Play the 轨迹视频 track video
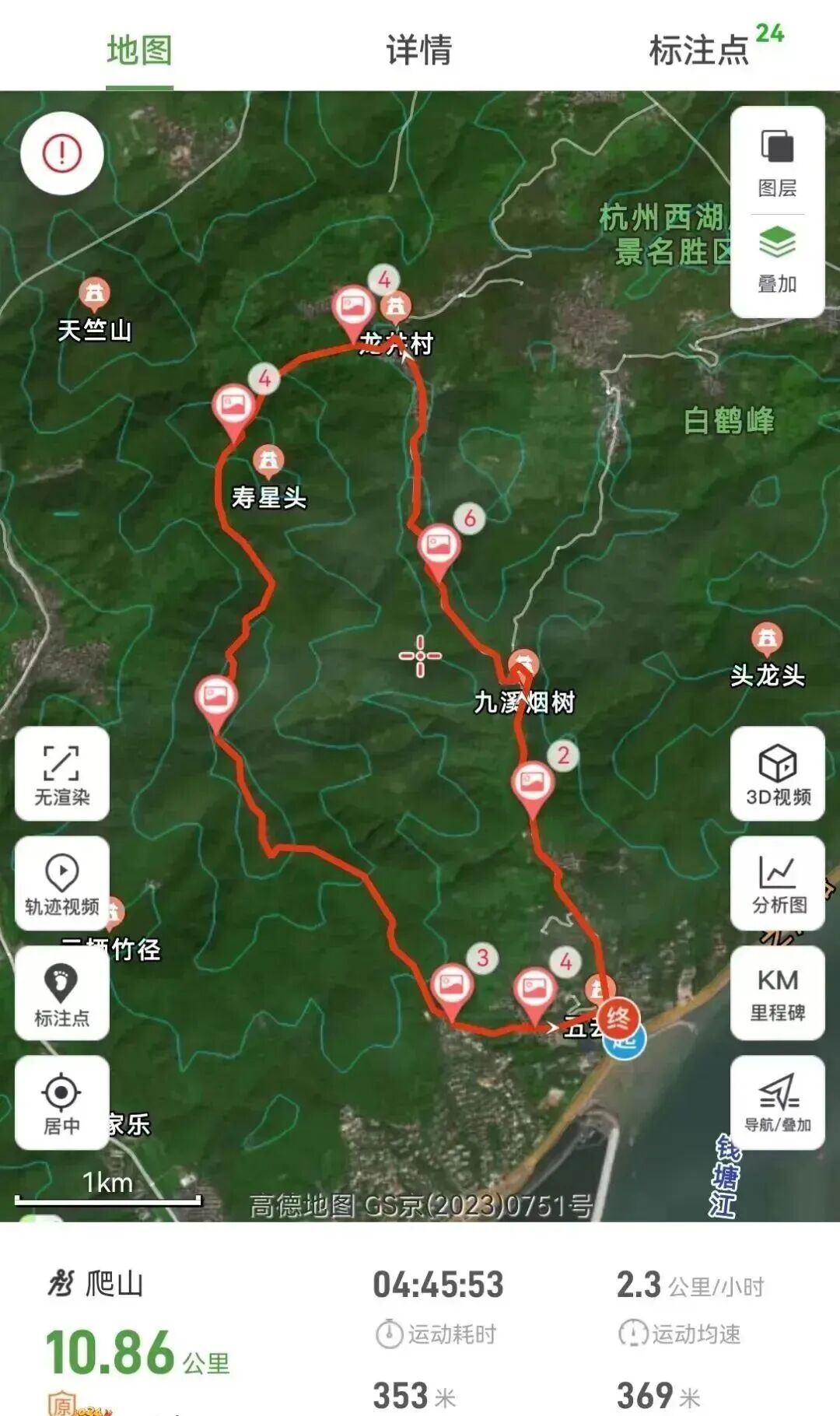840x1416 pixels. 61,883
